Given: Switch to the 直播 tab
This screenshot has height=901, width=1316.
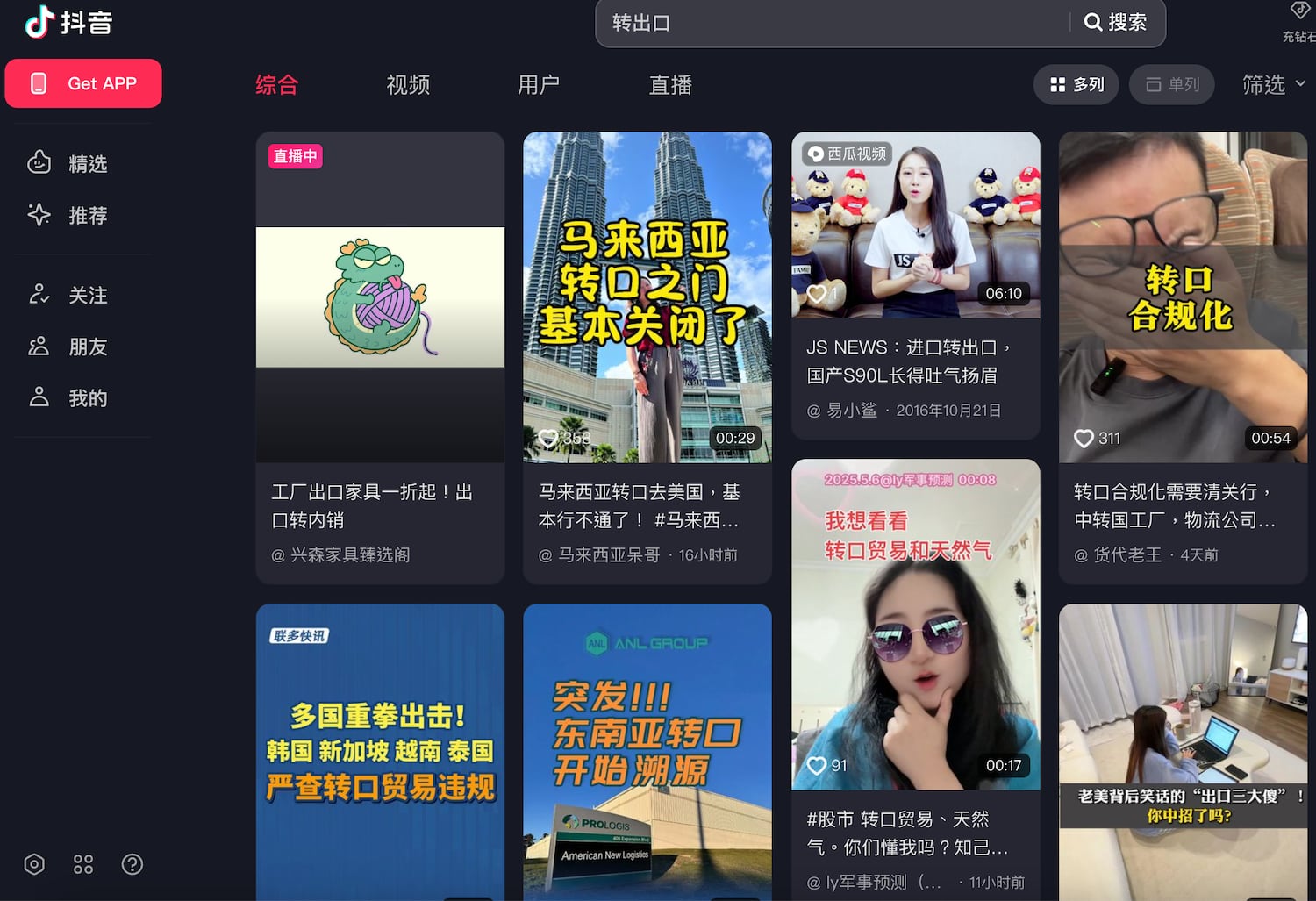Looking at the screenshot, I should click(x=670, y=85).
